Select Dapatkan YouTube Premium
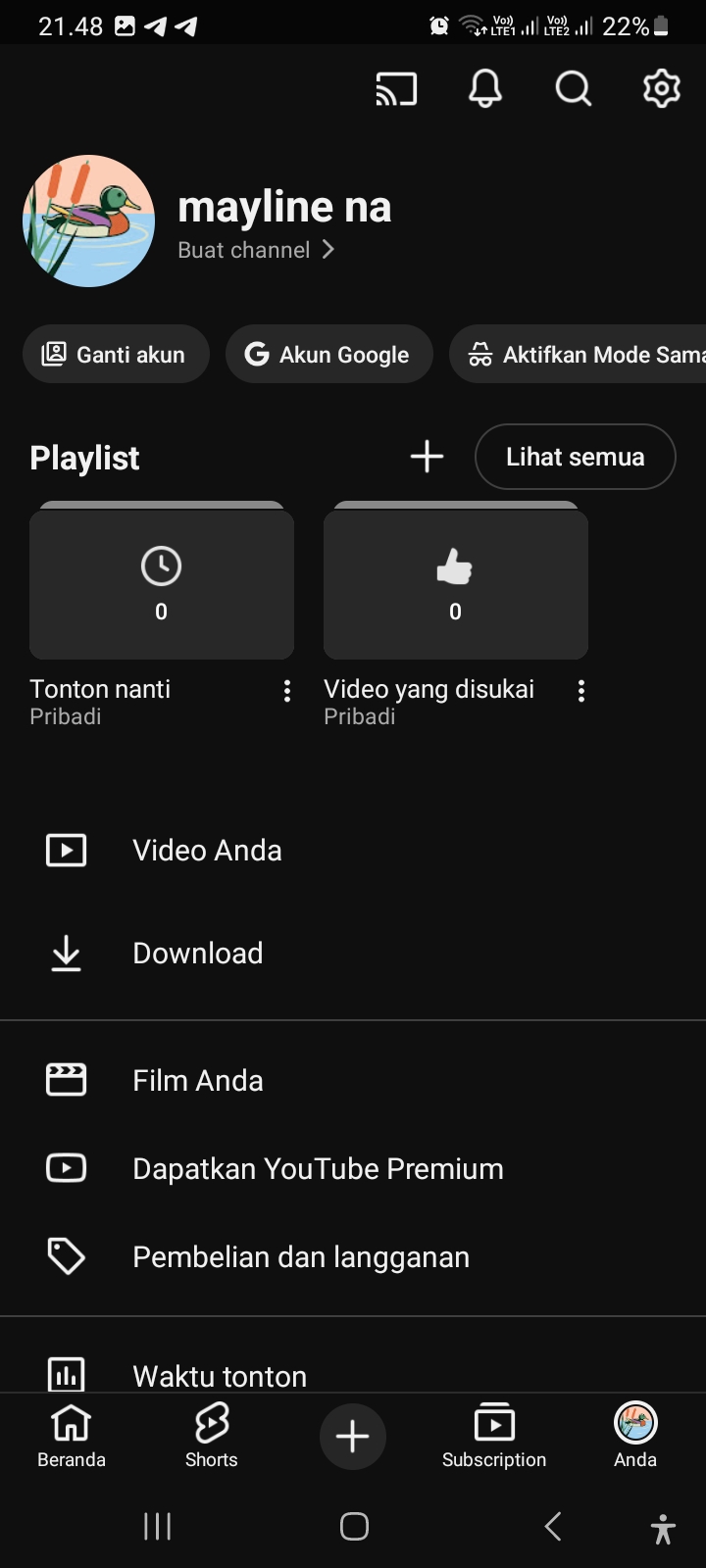The image size is (706, 1568). pos(318,1168)
